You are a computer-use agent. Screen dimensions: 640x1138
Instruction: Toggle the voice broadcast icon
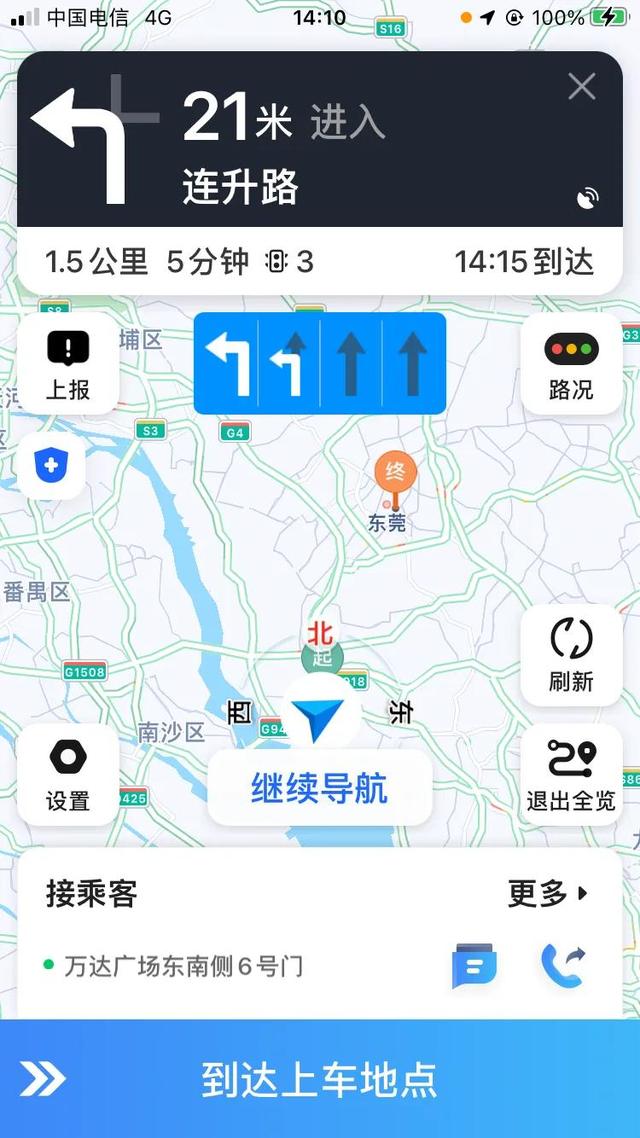[588, 197]
